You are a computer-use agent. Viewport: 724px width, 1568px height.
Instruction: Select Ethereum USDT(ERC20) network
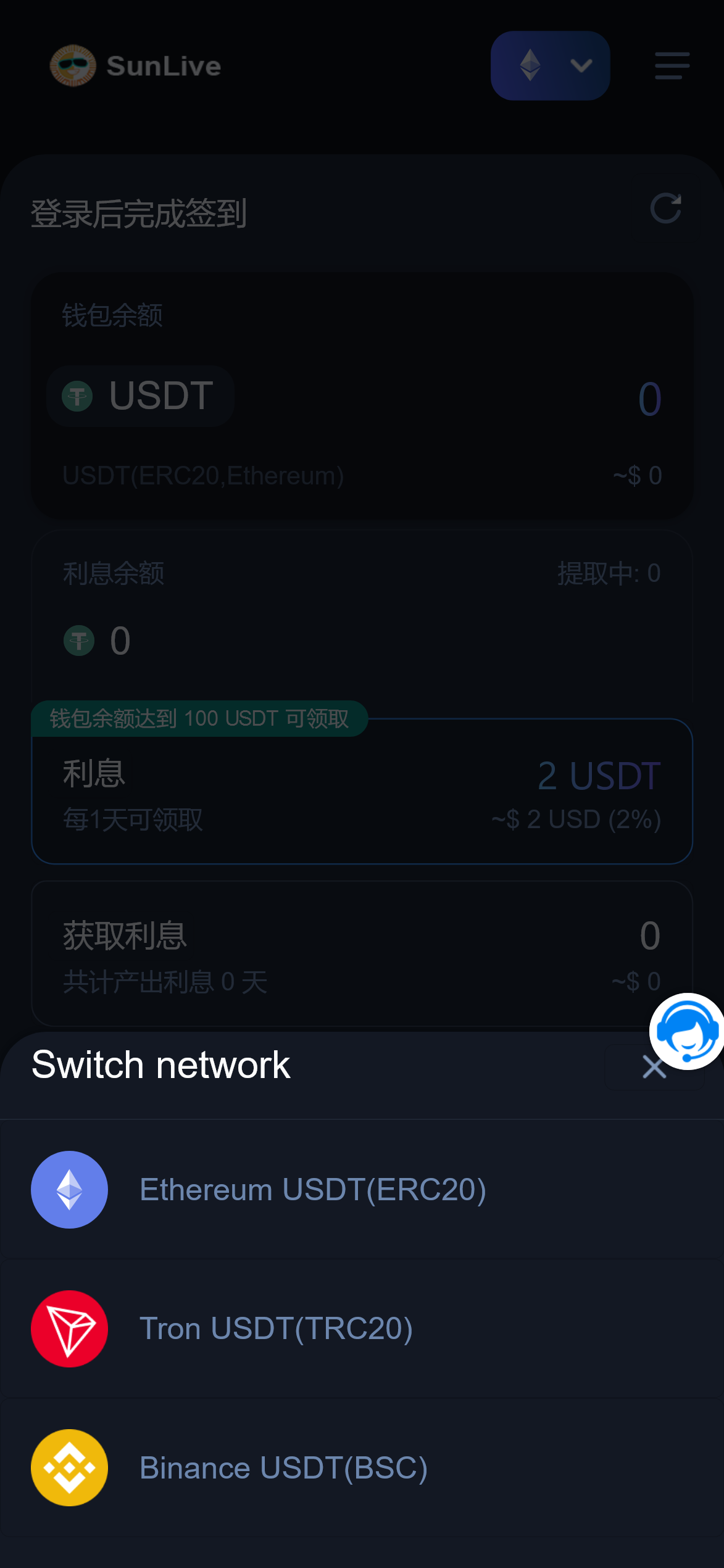(312, 1190)
